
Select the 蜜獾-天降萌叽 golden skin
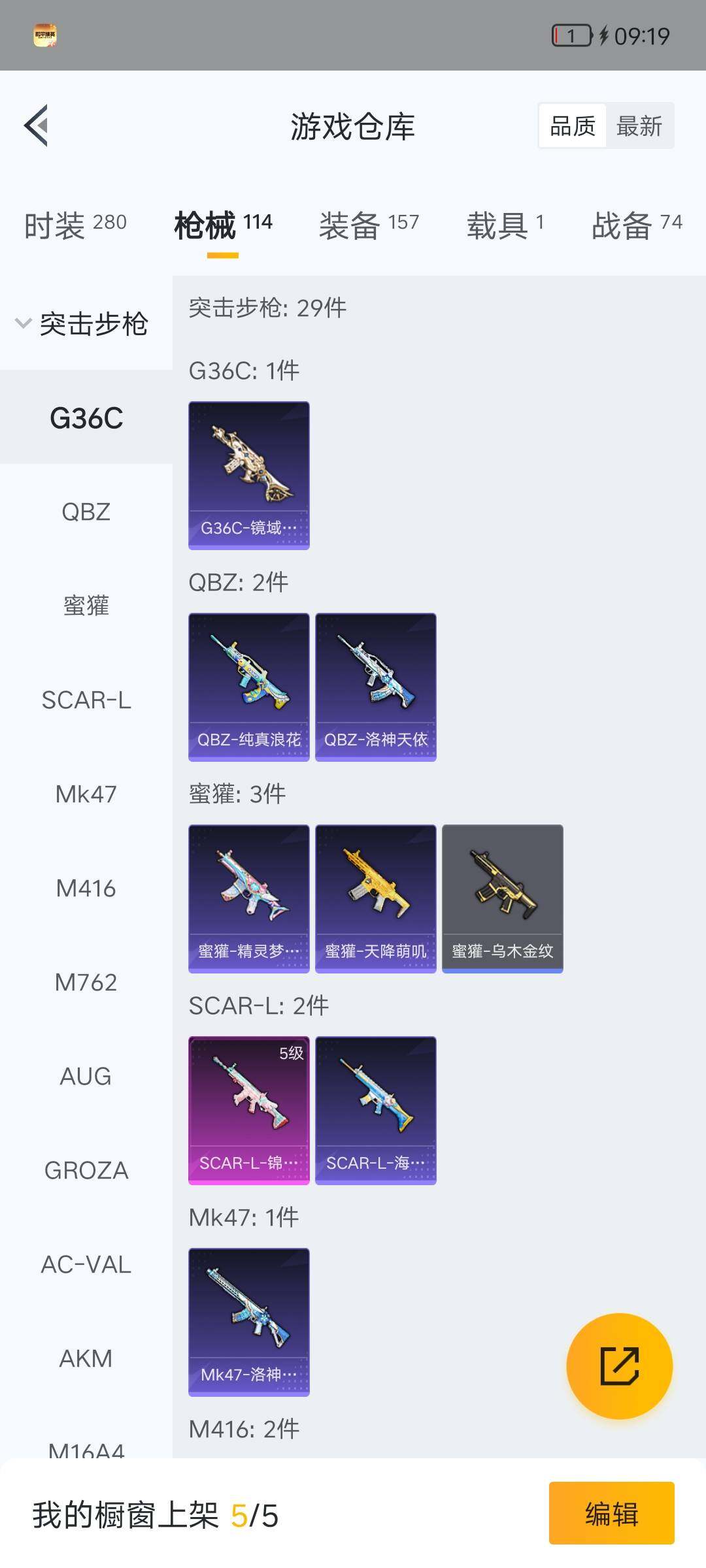click(375, 898)
